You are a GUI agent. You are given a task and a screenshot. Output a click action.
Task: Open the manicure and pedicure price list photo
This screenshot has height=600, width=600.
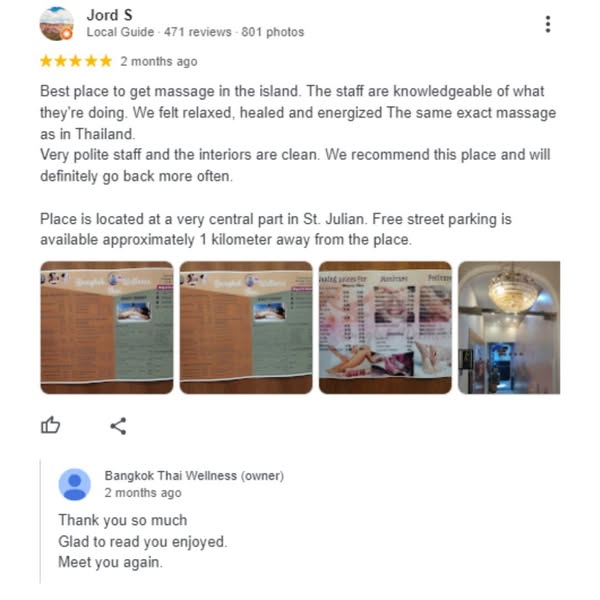click(x=385, y=328)
